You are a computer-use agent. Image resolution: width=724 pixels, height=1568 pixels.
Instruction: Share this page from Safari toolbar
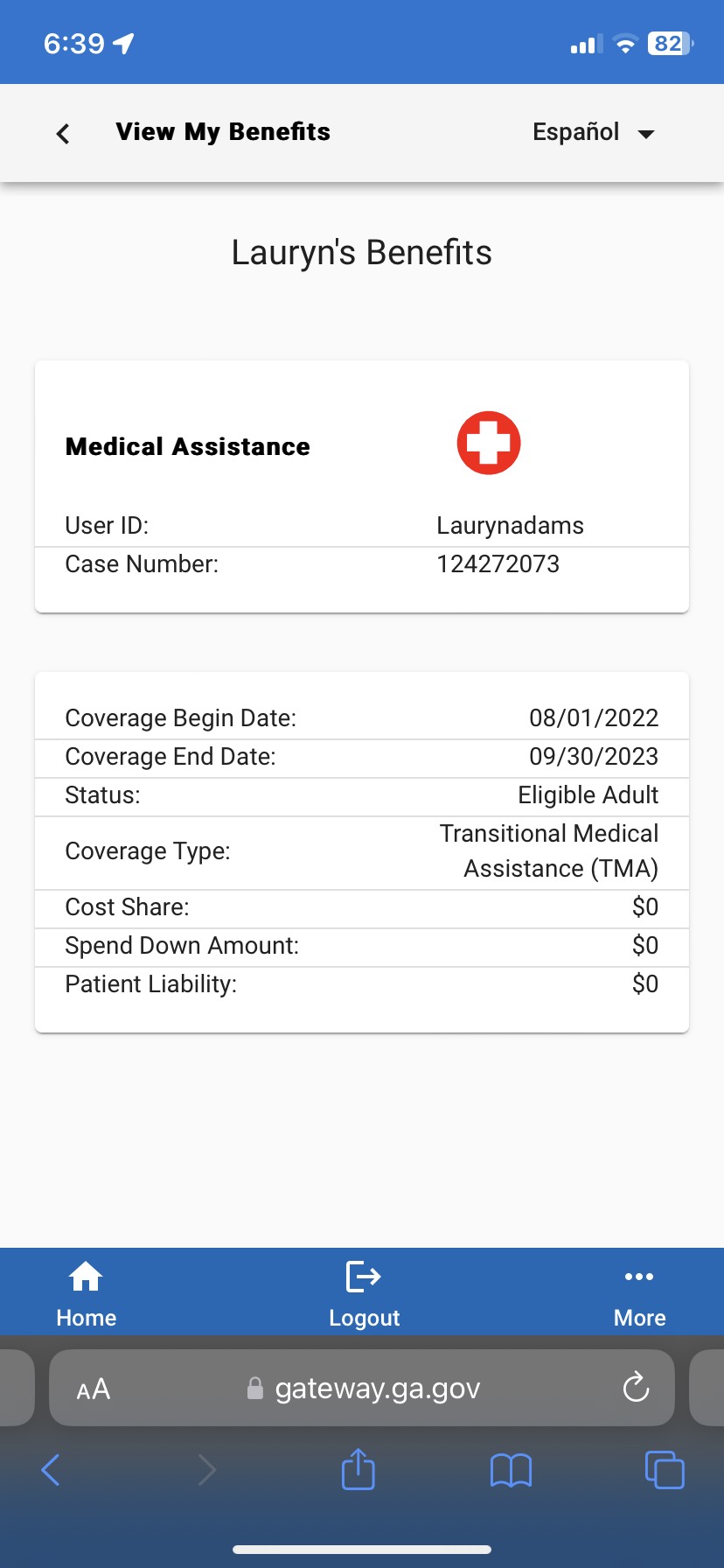(x=358, y=1468)
